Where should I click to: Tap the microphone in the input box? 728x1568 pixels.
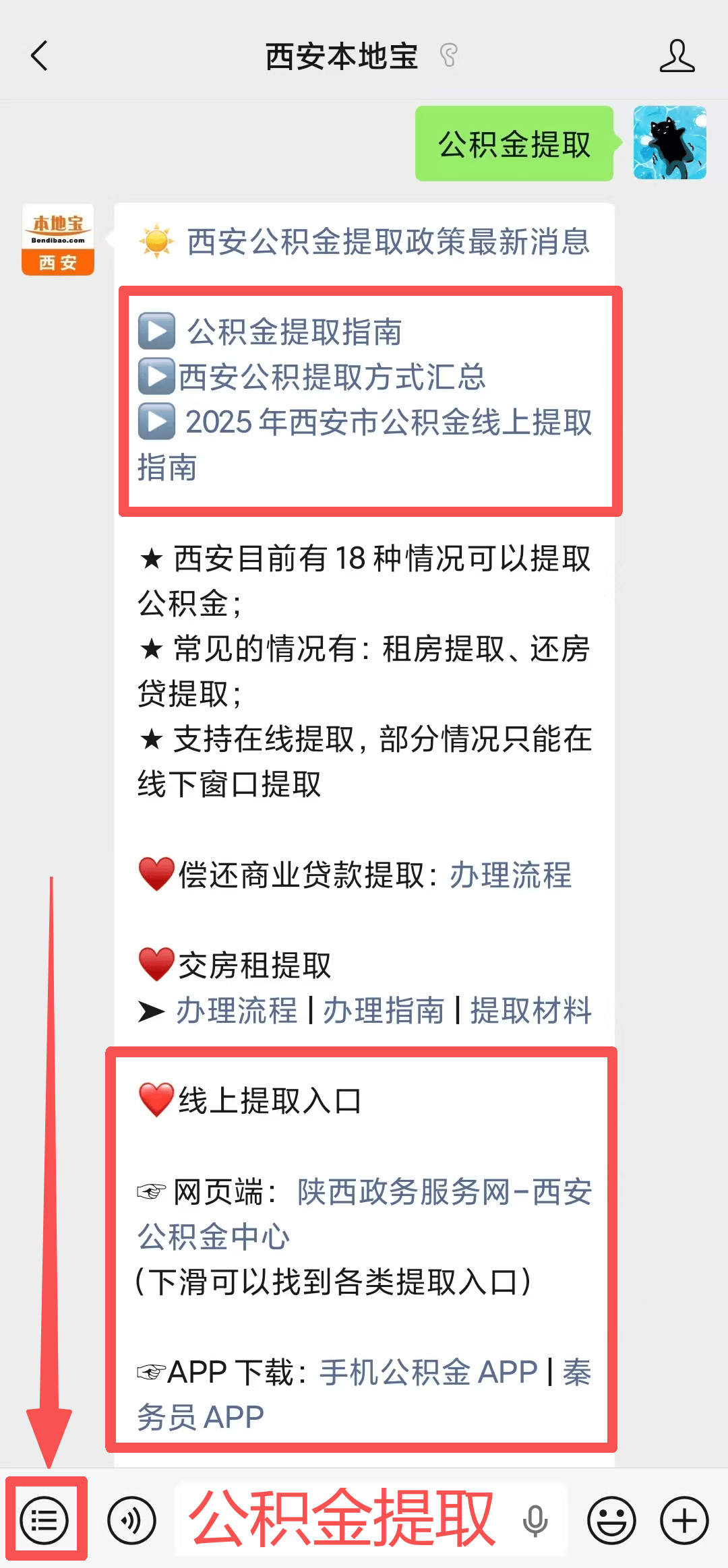(536, 1521)
